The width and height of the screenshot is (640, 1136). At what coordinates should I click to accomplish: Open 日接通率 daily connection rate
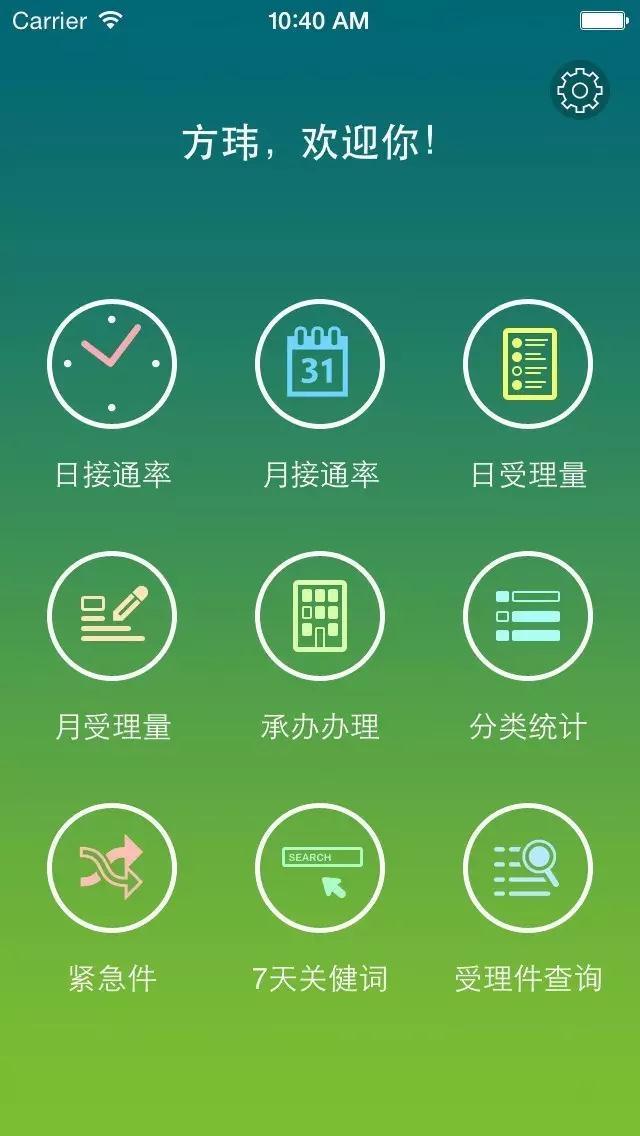[x=112, y=364]
